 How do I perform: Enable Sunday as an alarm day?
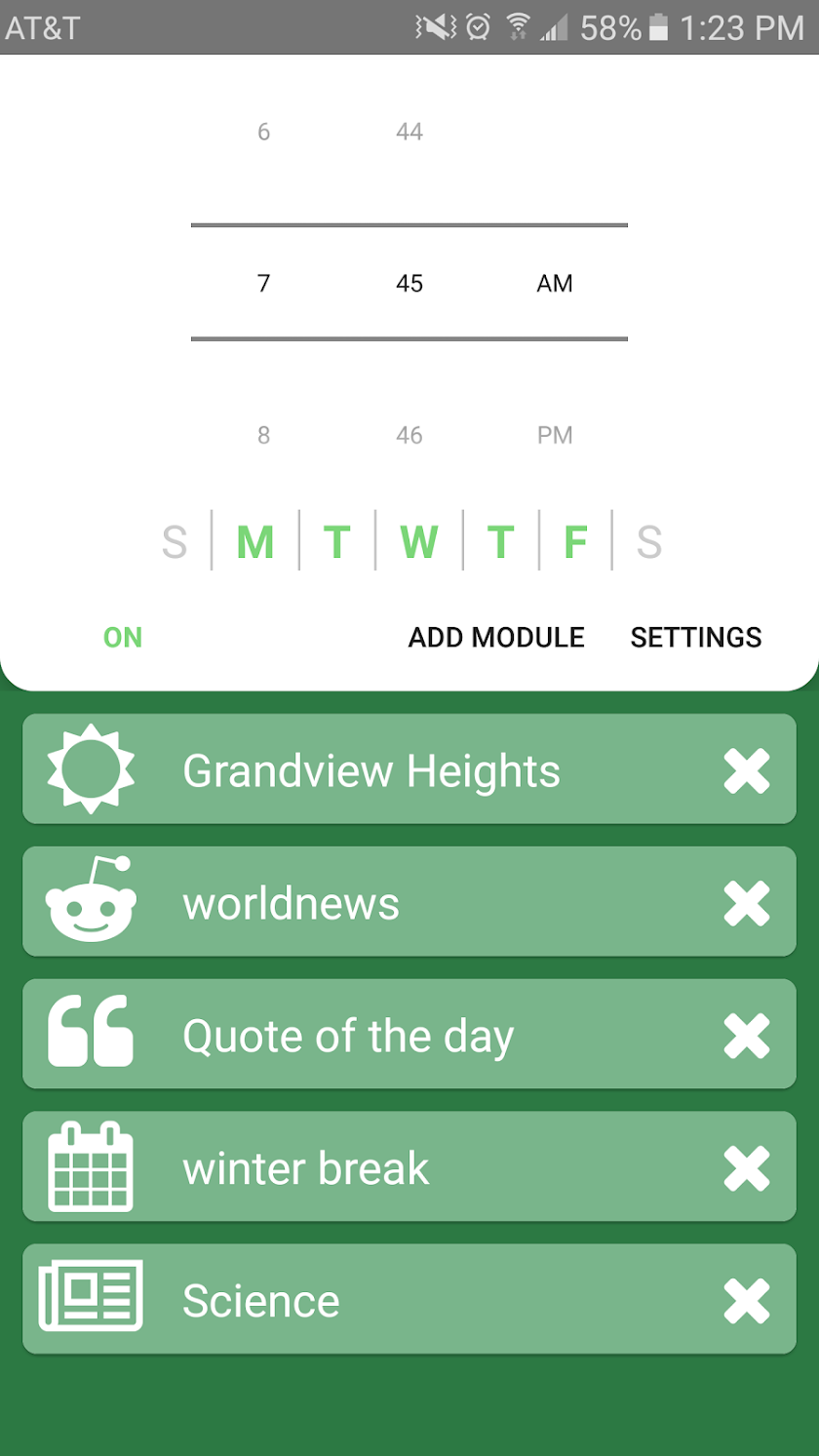tap(175, 541)
